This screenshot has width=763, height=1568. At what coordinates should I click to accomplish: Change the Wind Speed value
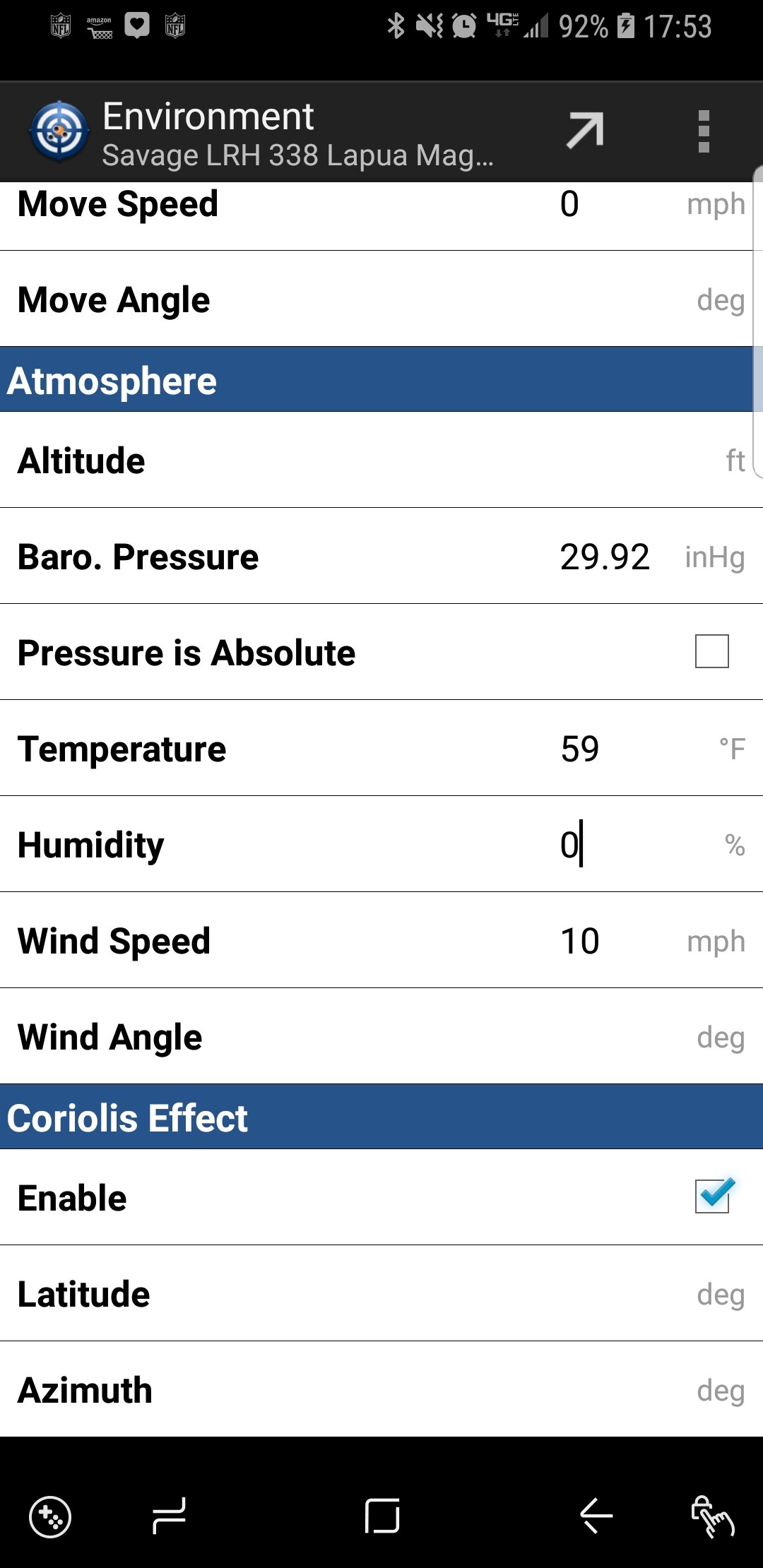point(609,941)
